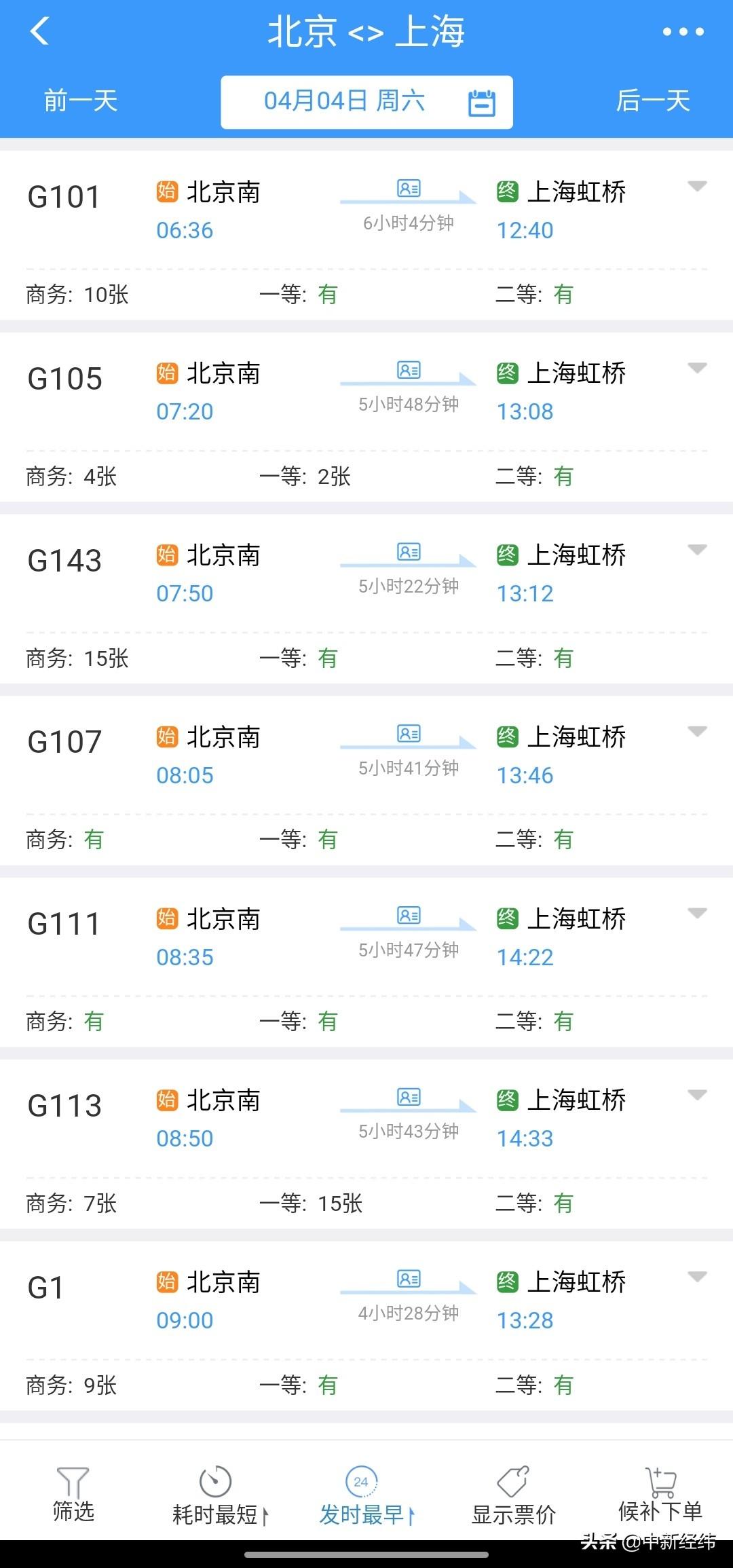Switch to the next day (后一天)

652,101
